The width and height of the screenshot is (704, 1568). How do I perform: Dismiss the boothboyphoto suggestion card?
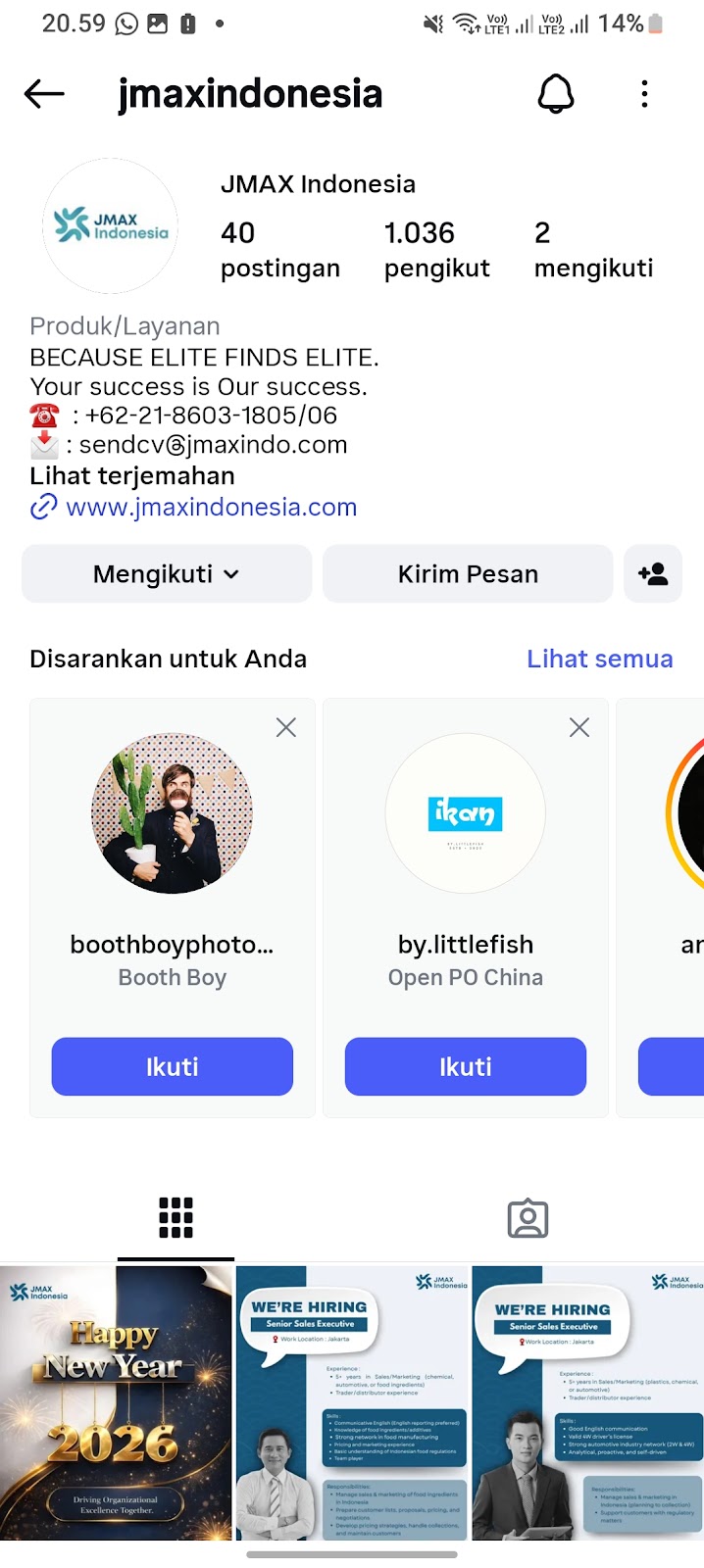pyautogui.click(x=286, y=727)
